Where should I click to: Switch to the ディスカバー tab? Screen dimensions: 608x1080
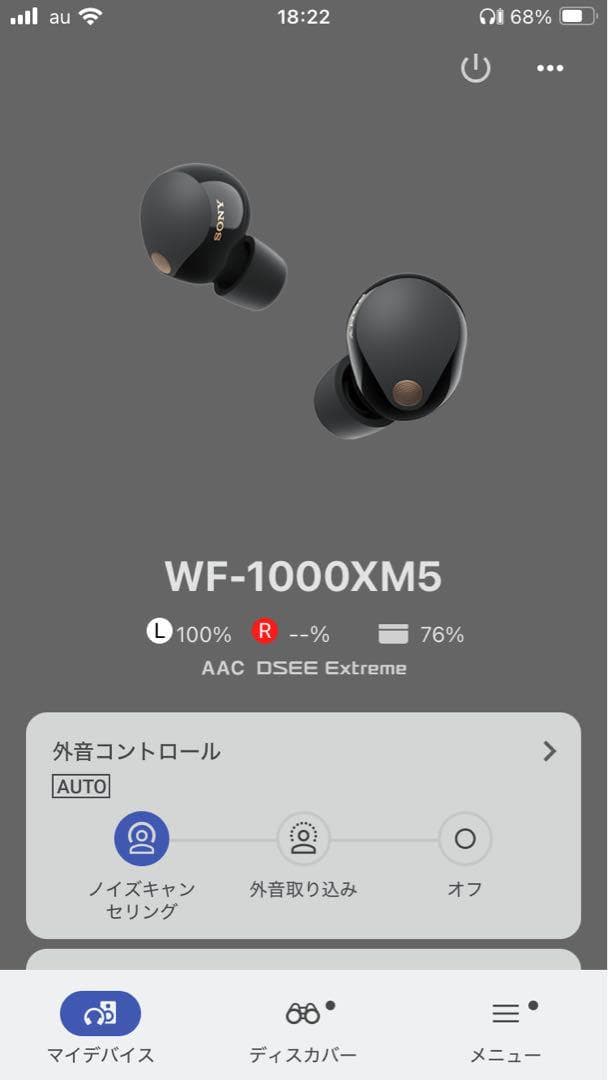click(x=303, y=1026)
